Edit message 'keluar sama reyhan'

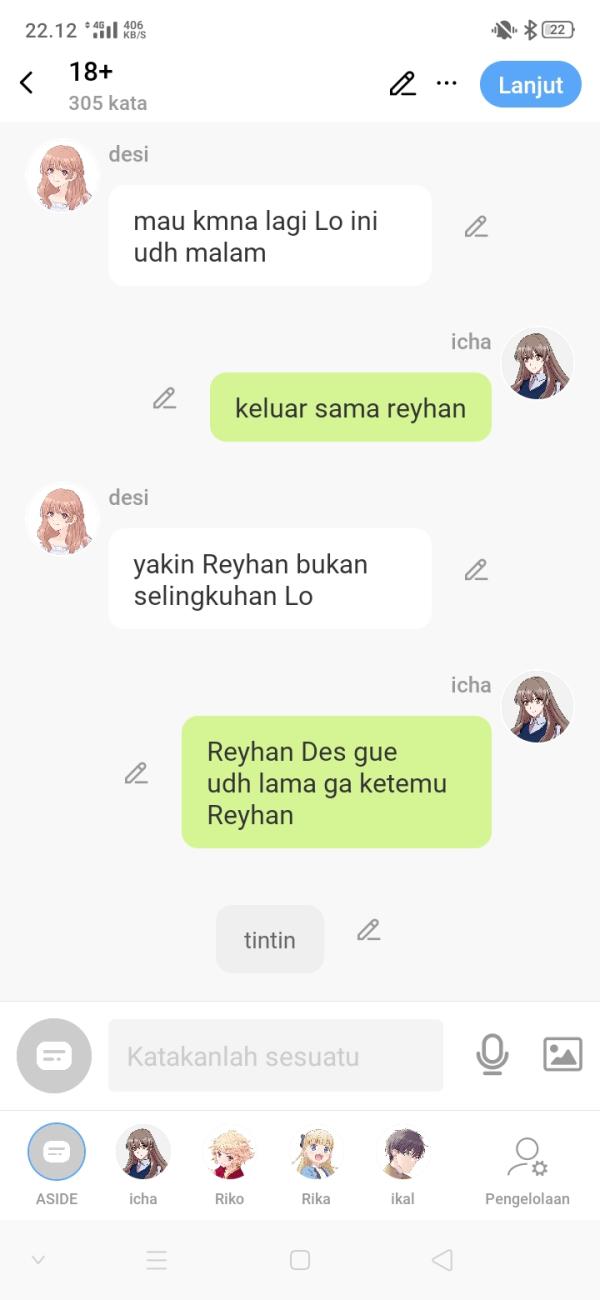pyautogui.click(x=164, y=398)
